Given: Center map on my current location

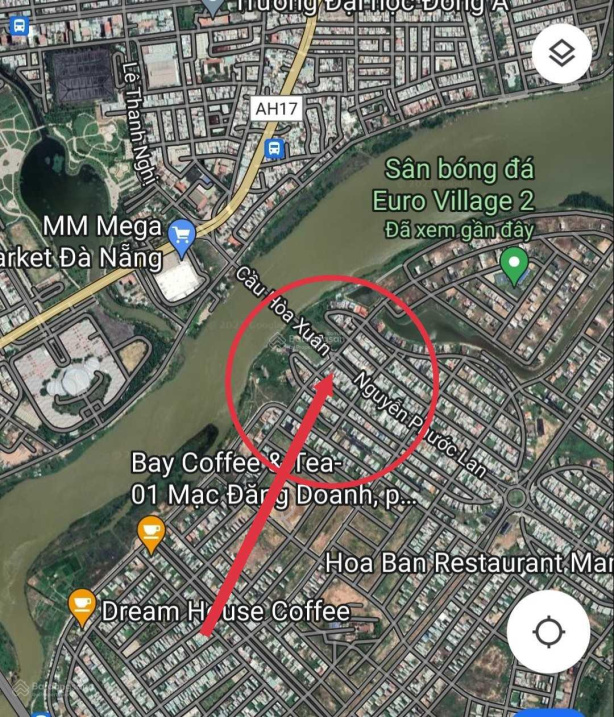Looking at the screenshot, I should (x=549, y=632).
